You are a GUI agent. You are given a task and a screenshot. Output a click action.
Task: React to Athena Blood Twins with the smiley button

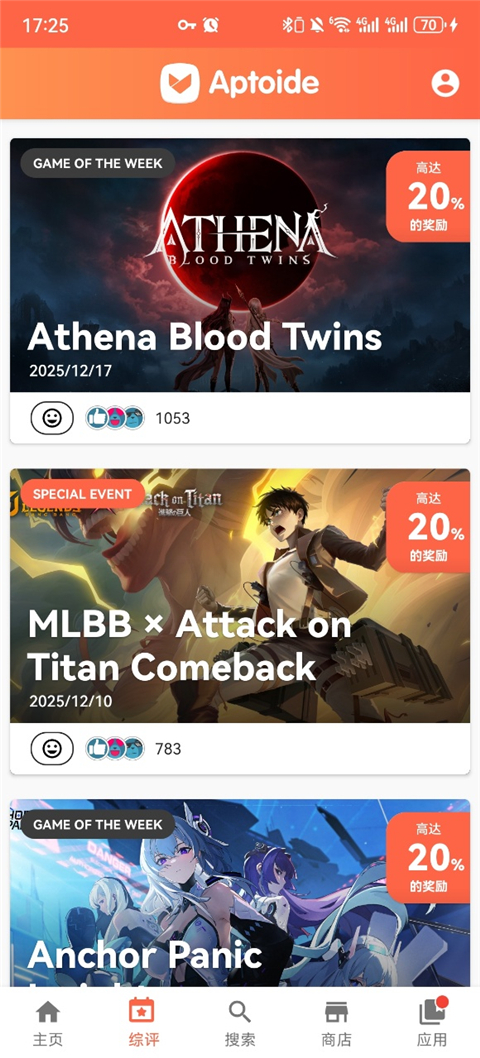[52, 418]
